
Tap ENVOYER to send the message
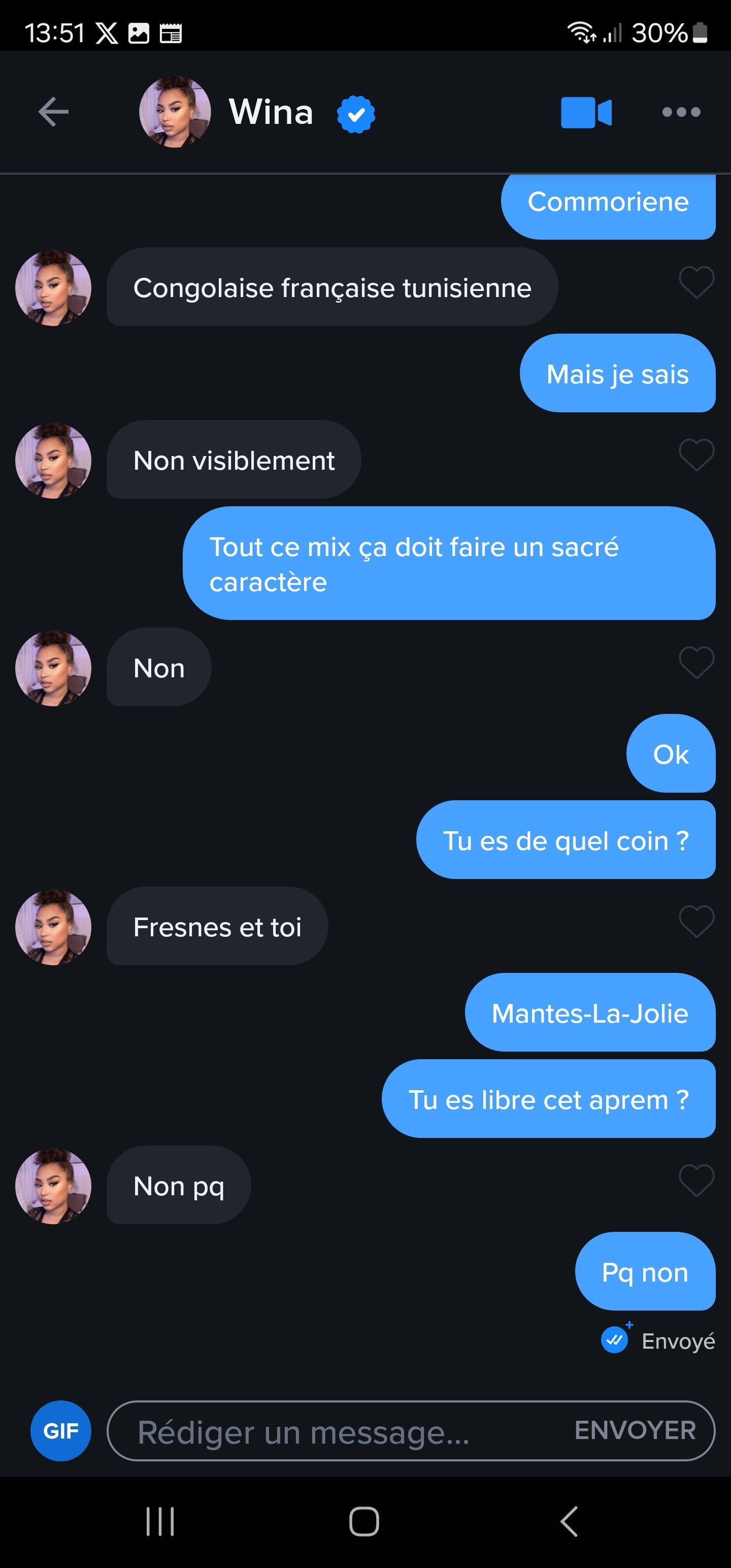[635, 1430]
